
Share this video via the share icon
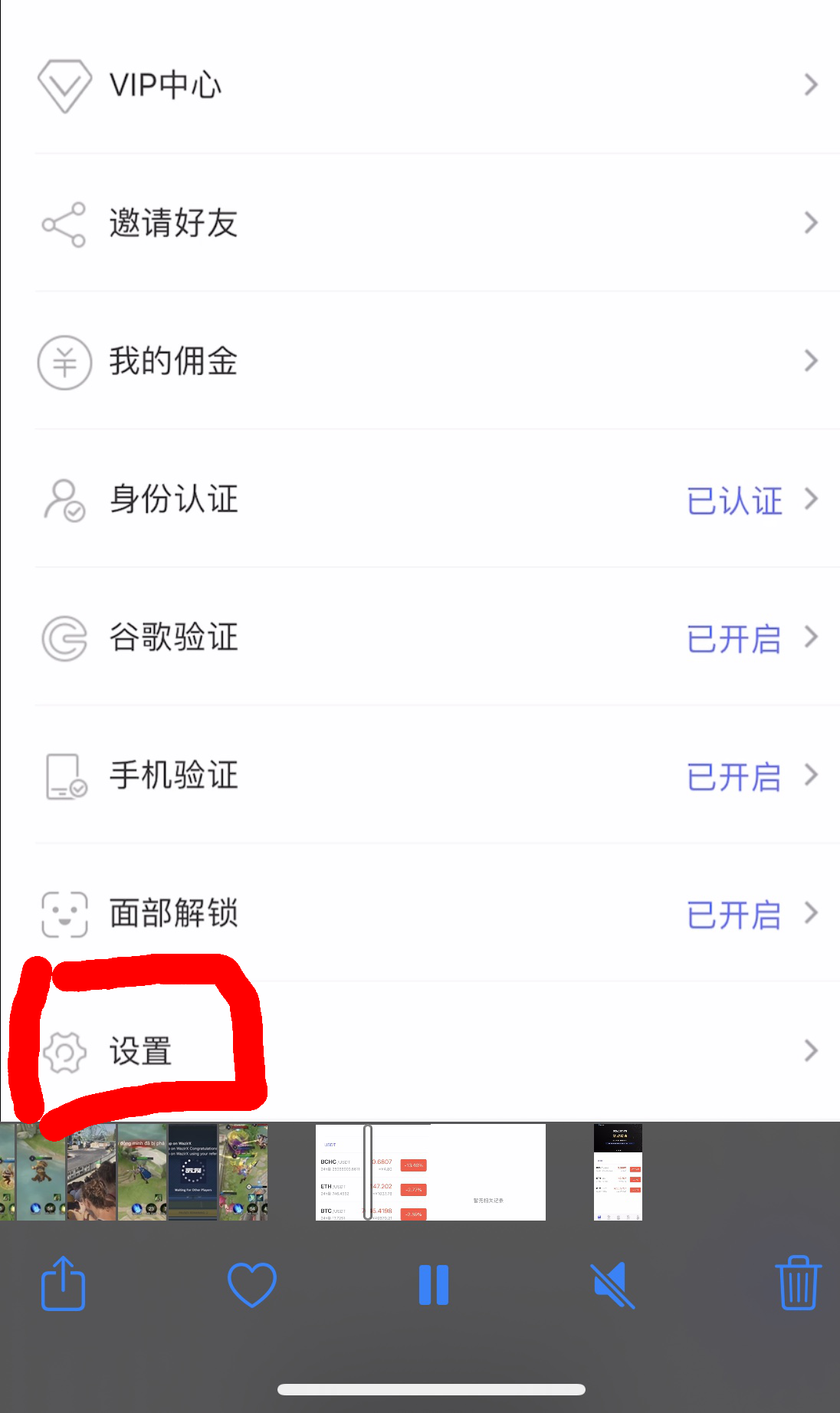click(63, 1283)
